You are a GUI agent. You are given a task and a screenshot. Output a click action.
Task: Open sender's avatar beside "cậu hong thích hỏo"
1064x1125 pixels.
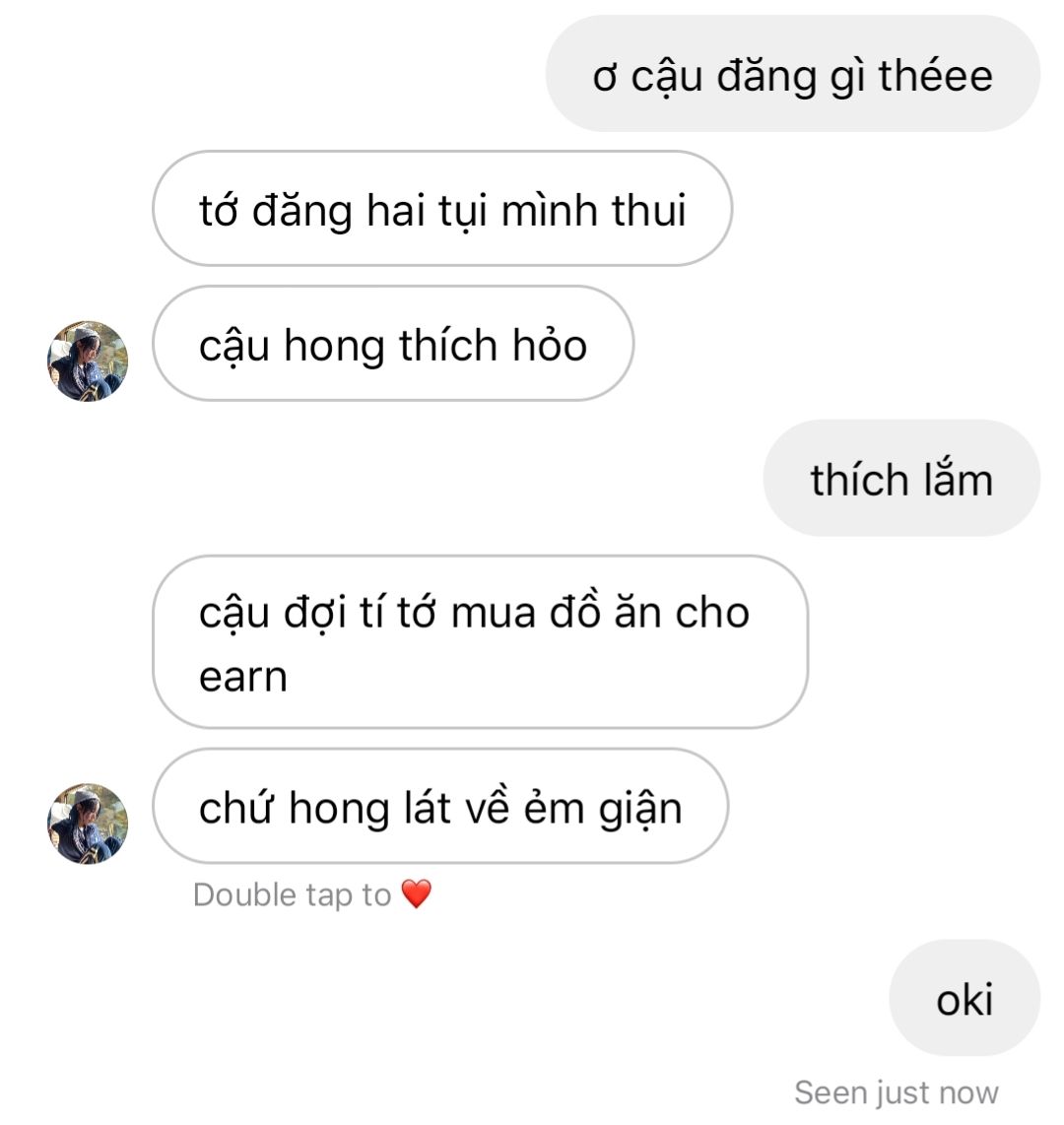point(88,361)
